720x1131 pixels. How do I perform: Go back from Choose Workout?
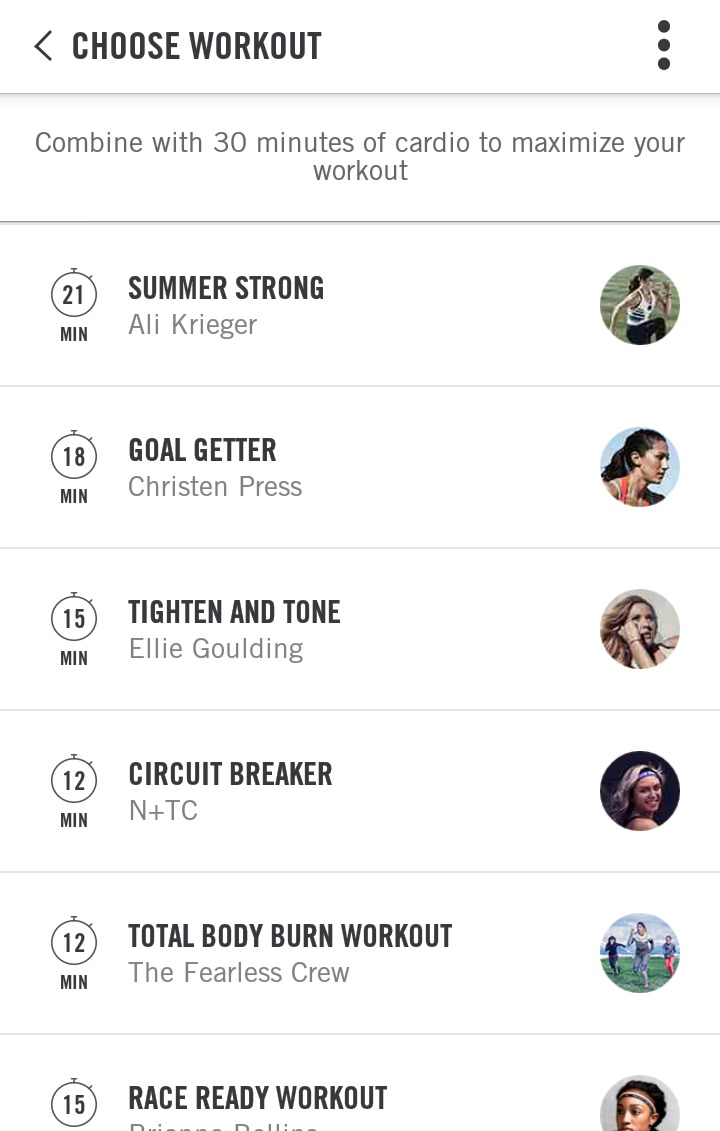pos(43,46)
